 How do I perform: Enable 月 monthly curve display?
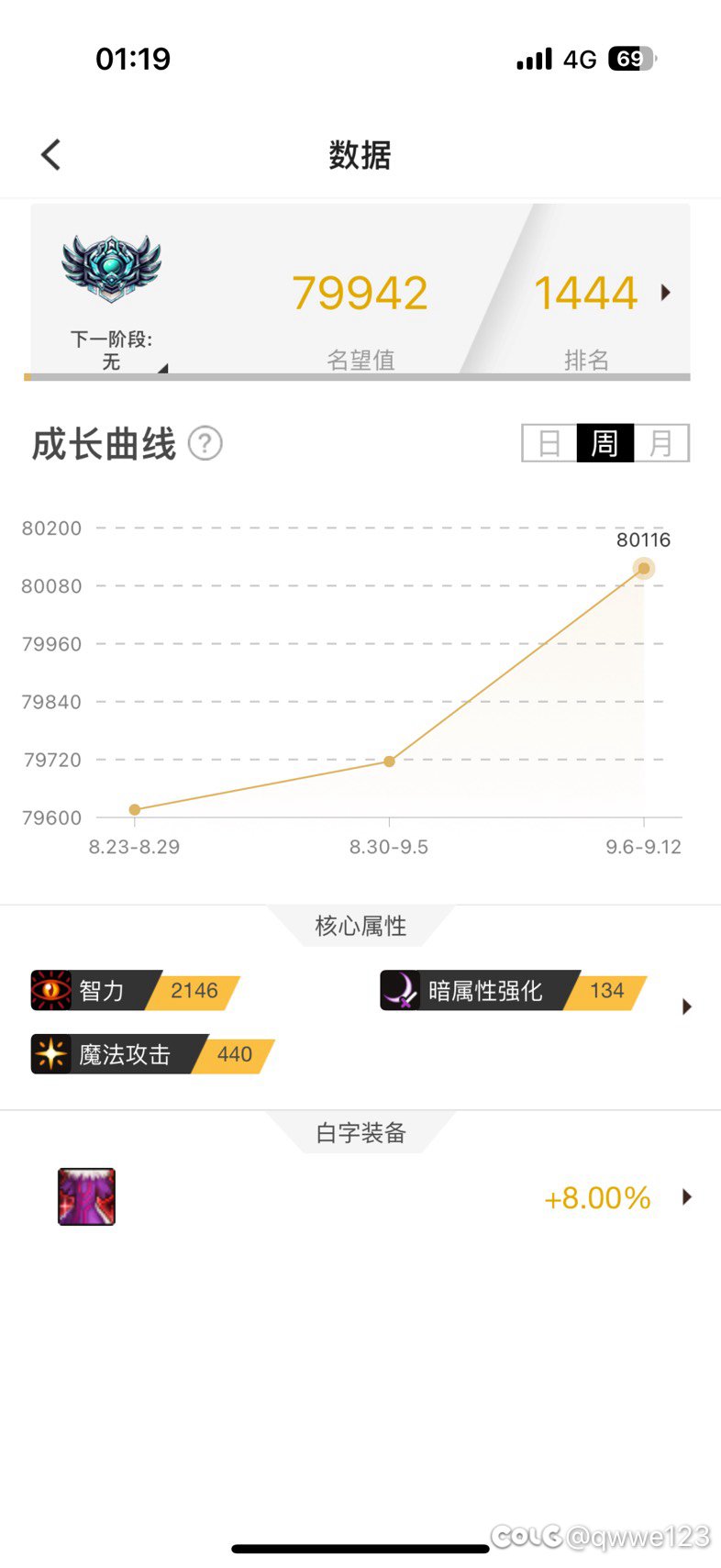662,442
